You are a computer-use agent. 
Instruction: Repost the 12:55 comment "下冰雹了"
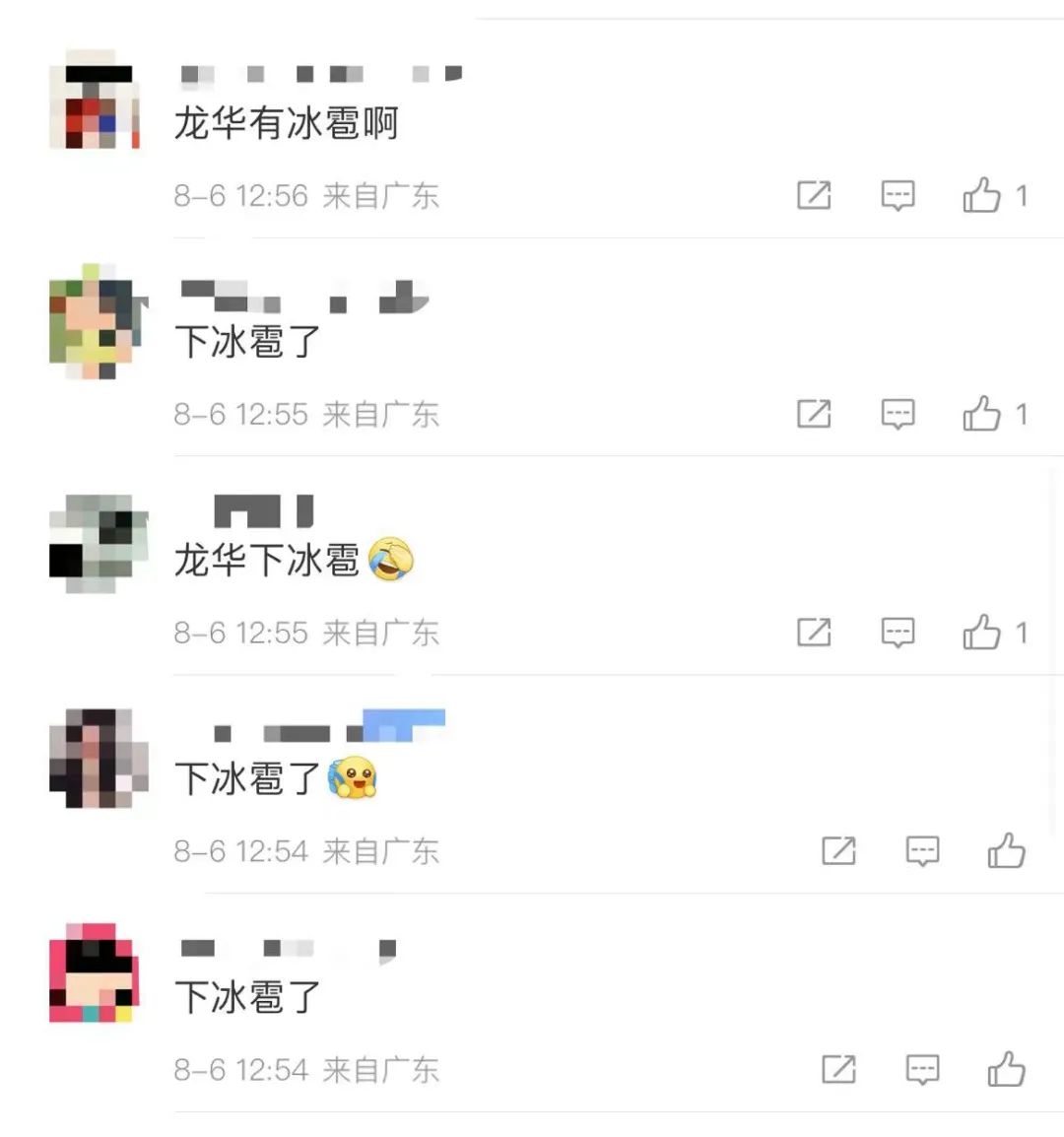click(814, 414)
